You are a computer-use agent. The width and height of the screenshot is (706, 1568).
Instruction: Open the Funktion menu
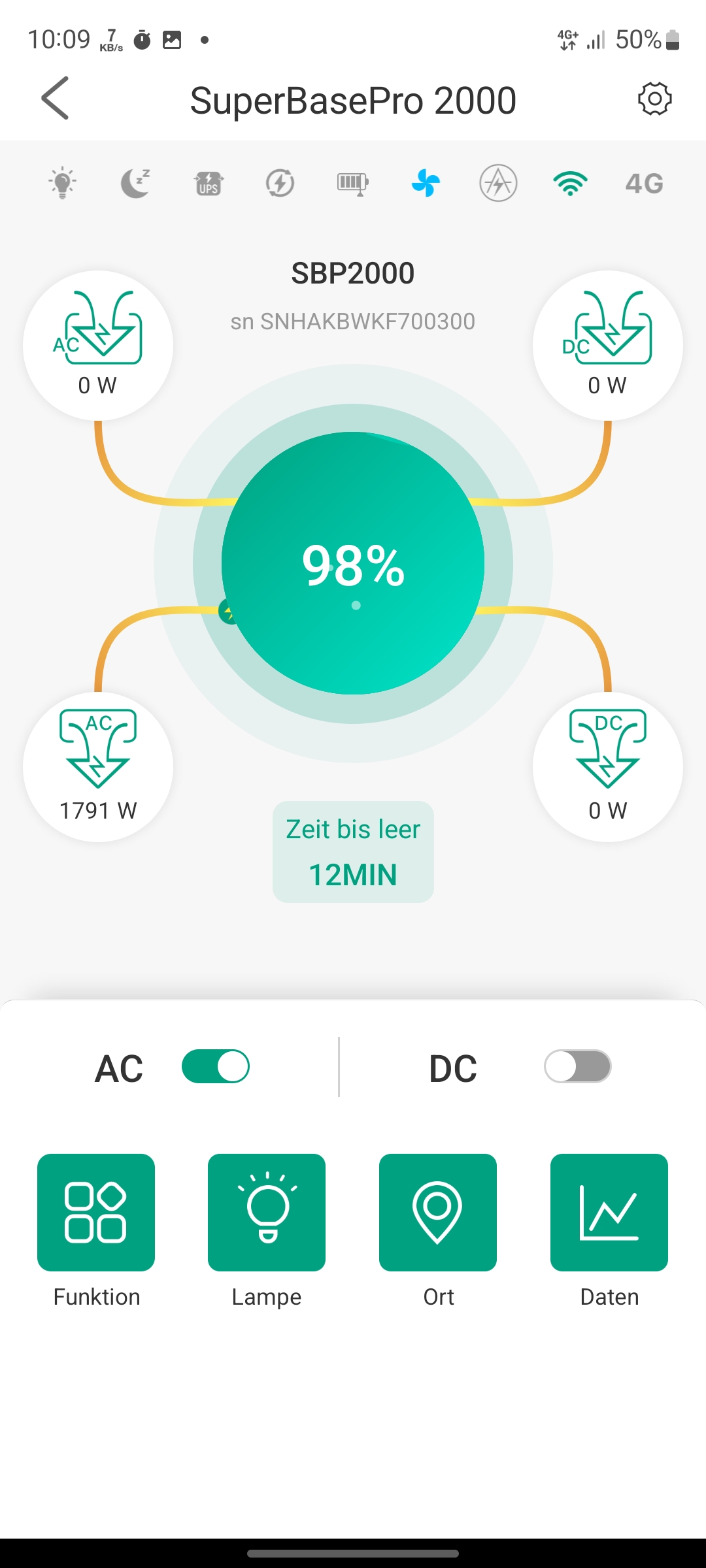tap(96, 1213)
